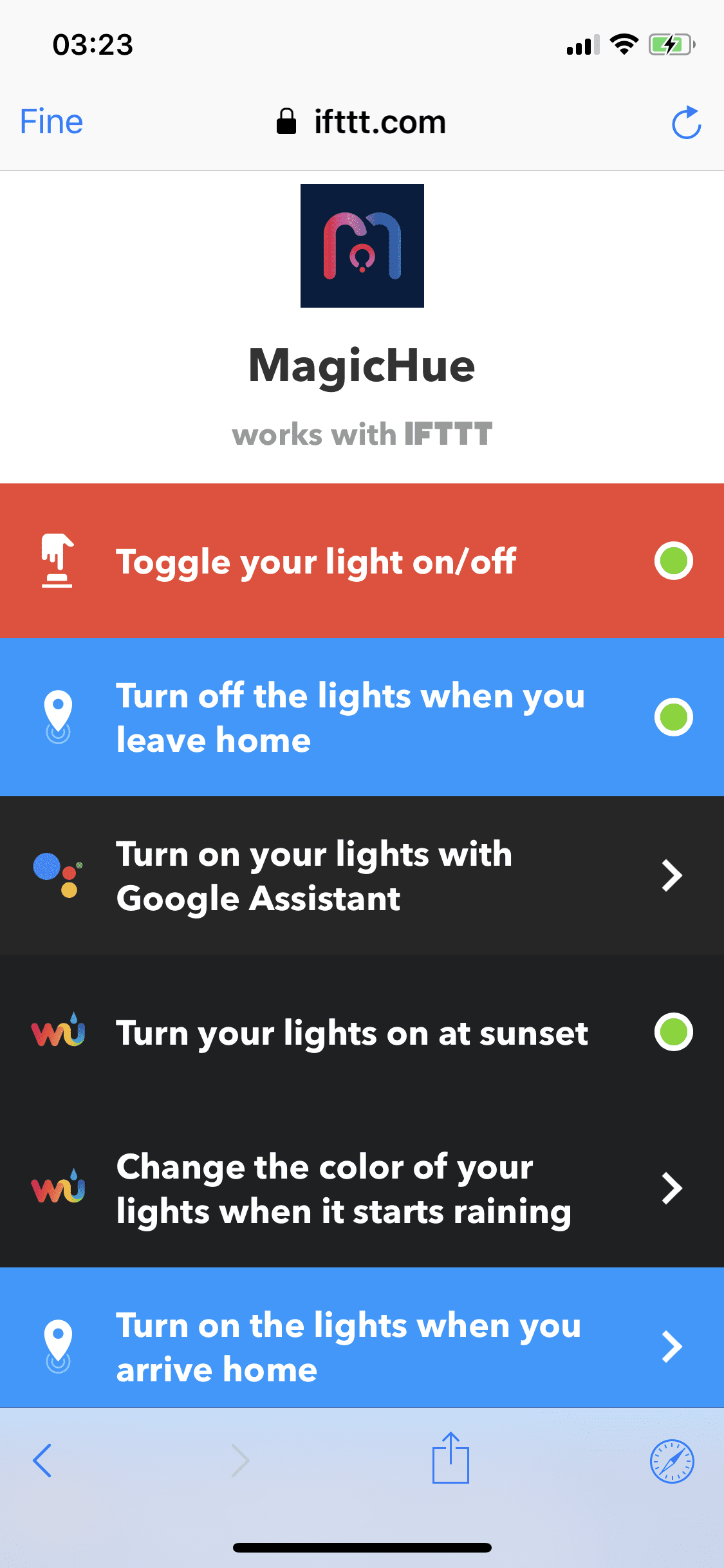Open the Turn your lights on at sunset applet
Image resolution: width=724 pixels, height=1568 pixels.
click(362, 1032)
